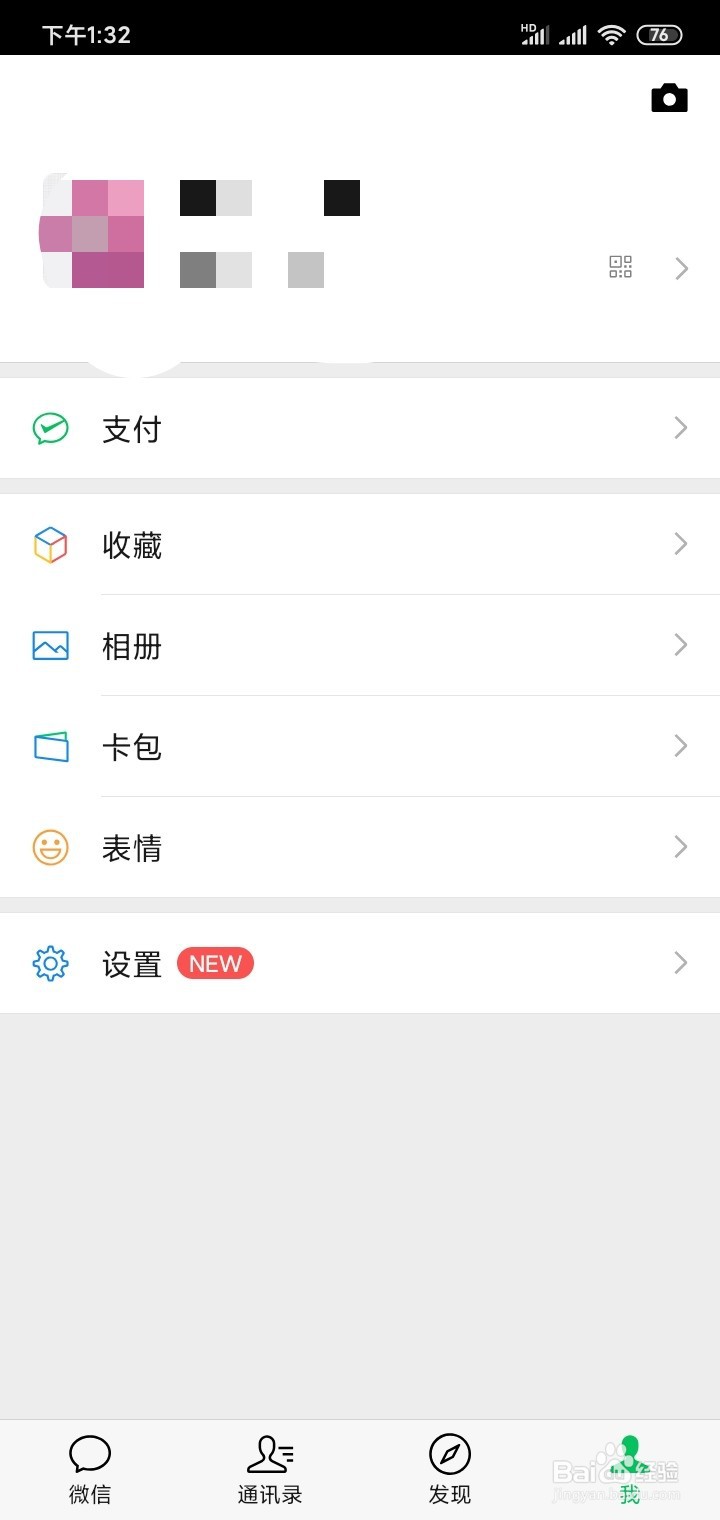Image resolution: width=720 pixels, height=1520 pixels.
Task: Expand the profile details chevron
Action: 681,268
